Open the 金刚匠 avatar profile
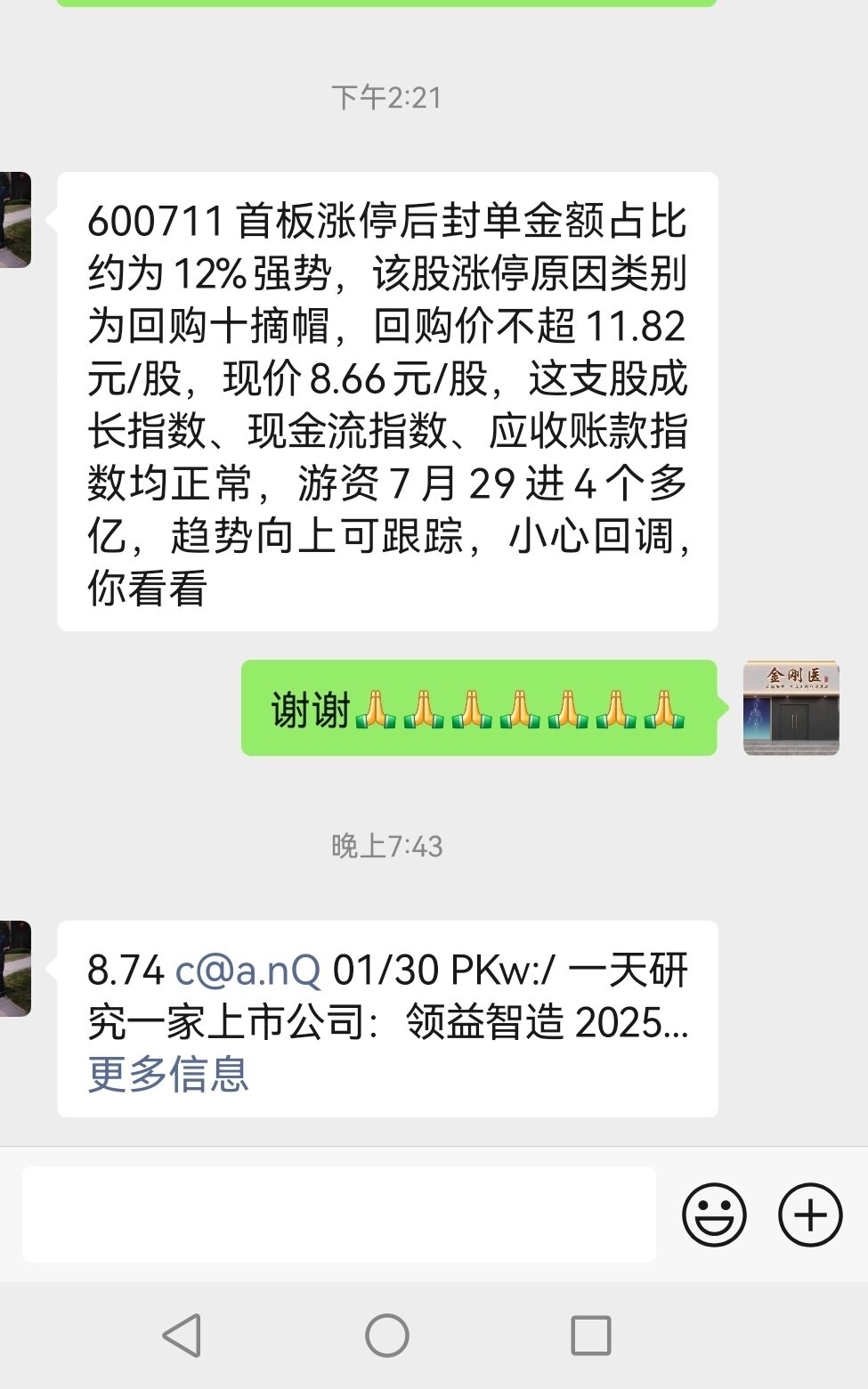This screenshot has width=868, height=1389. tap(791, 709)
